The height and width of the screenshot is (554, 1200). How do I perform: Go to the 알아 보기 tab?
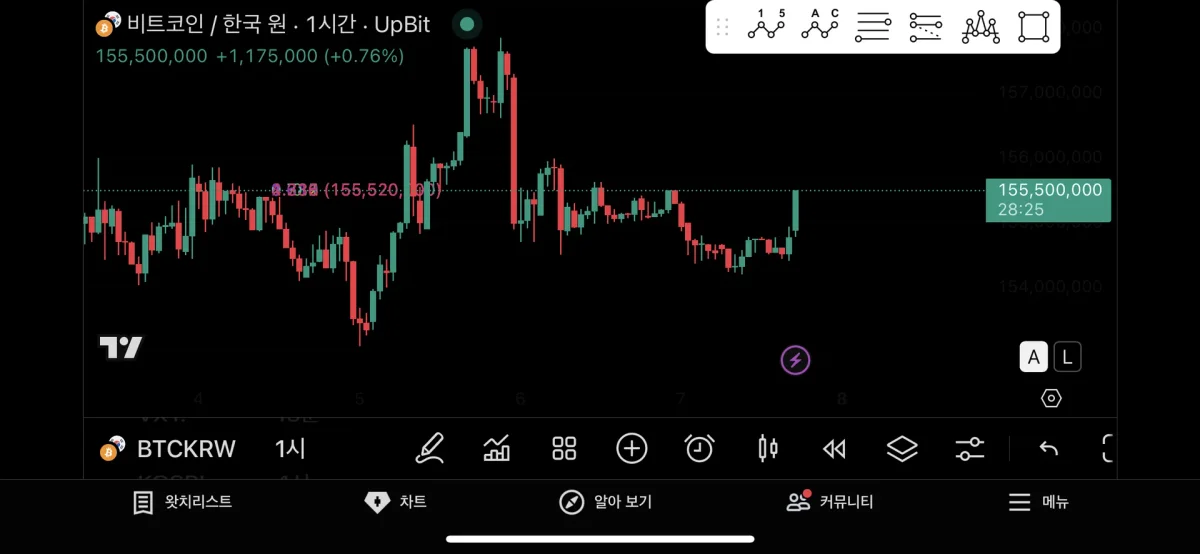pyautogui.click(x=606, y=502)
